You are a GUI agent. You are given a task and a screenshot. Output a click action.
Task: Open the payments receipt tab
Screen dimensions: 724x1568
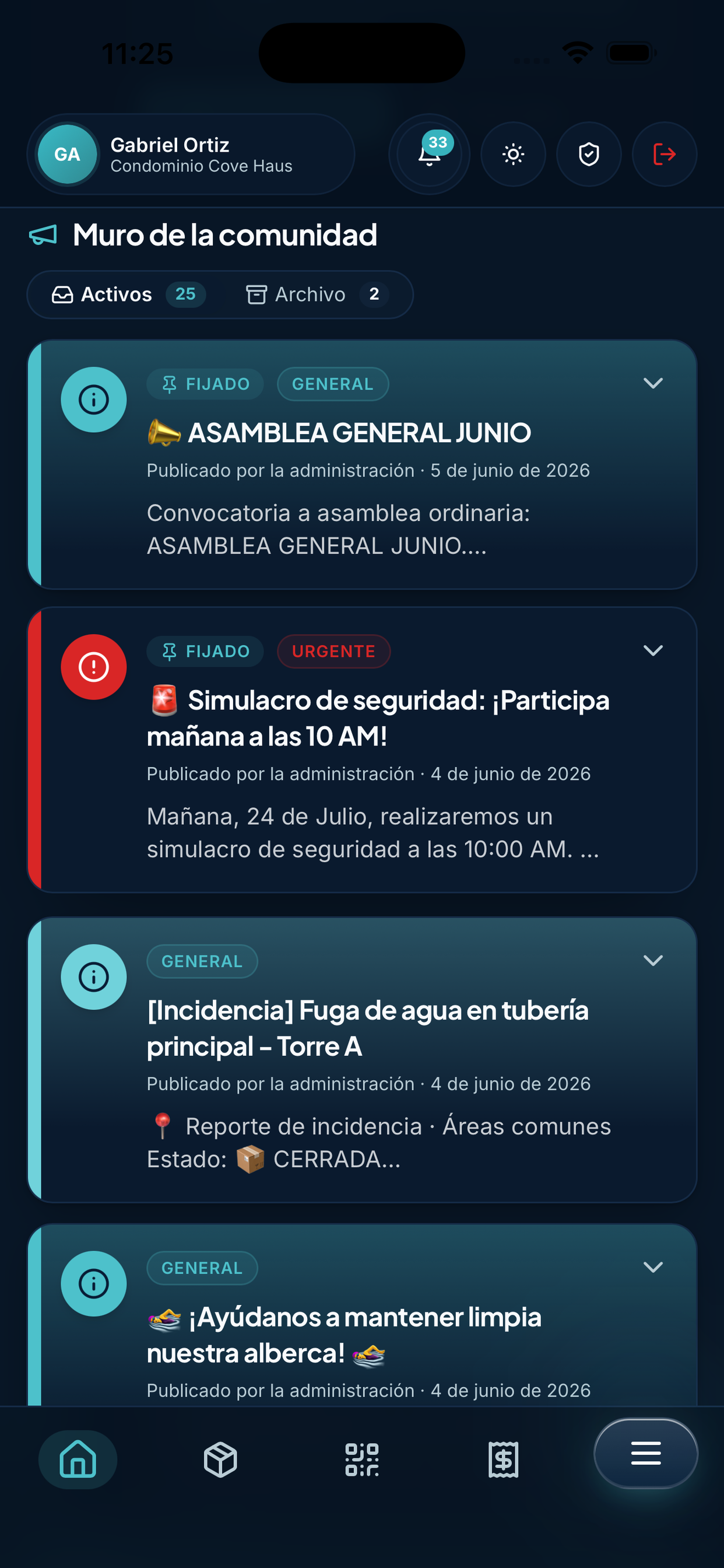[503, 1459]
